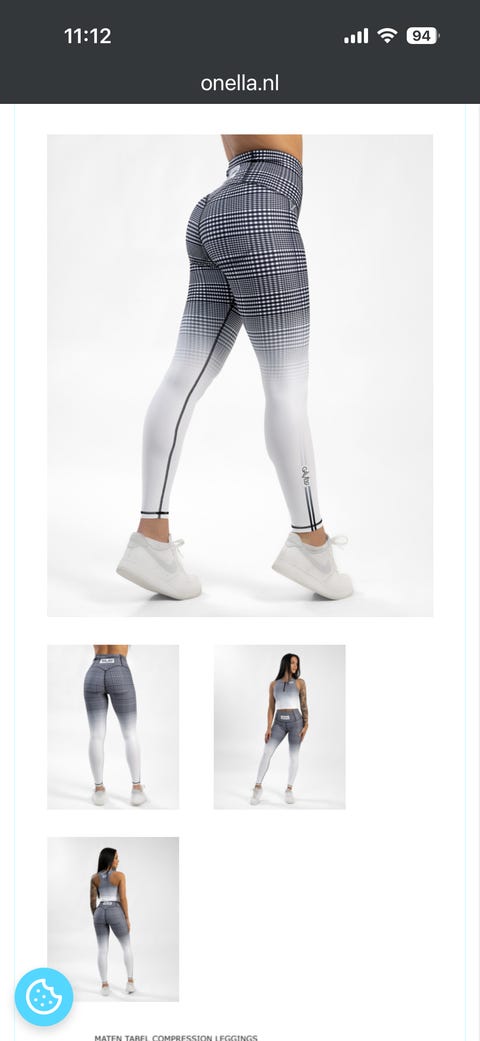The width and height of the screenshot is (480, 1041).
Task: View the back-view leggings thumbnail
Action: click(113, 727)
